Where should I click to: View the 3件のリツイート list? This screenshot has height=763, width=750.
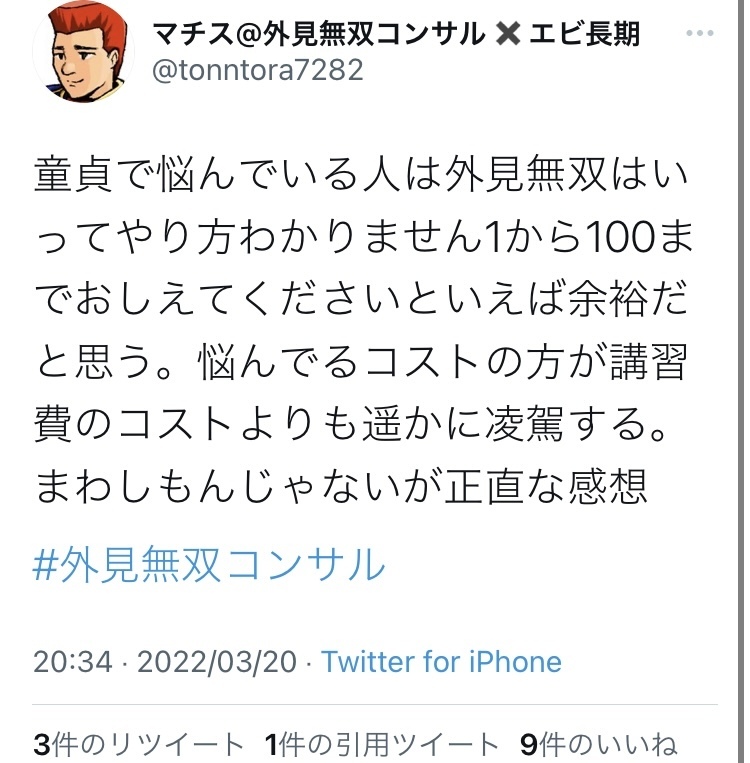[139, 745]
